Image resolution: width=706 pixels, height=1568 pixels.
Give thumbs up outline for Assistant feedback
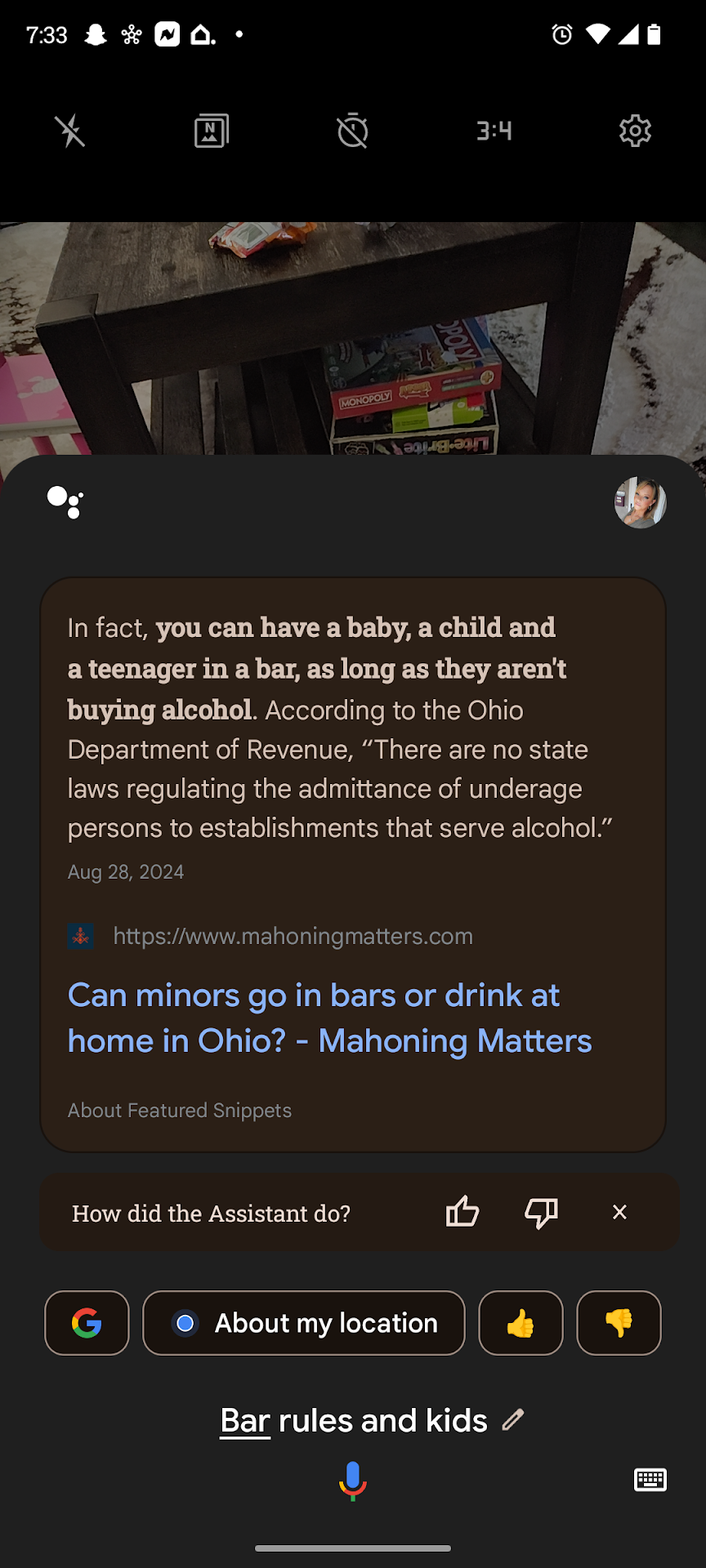click(x=462, y=1212)
